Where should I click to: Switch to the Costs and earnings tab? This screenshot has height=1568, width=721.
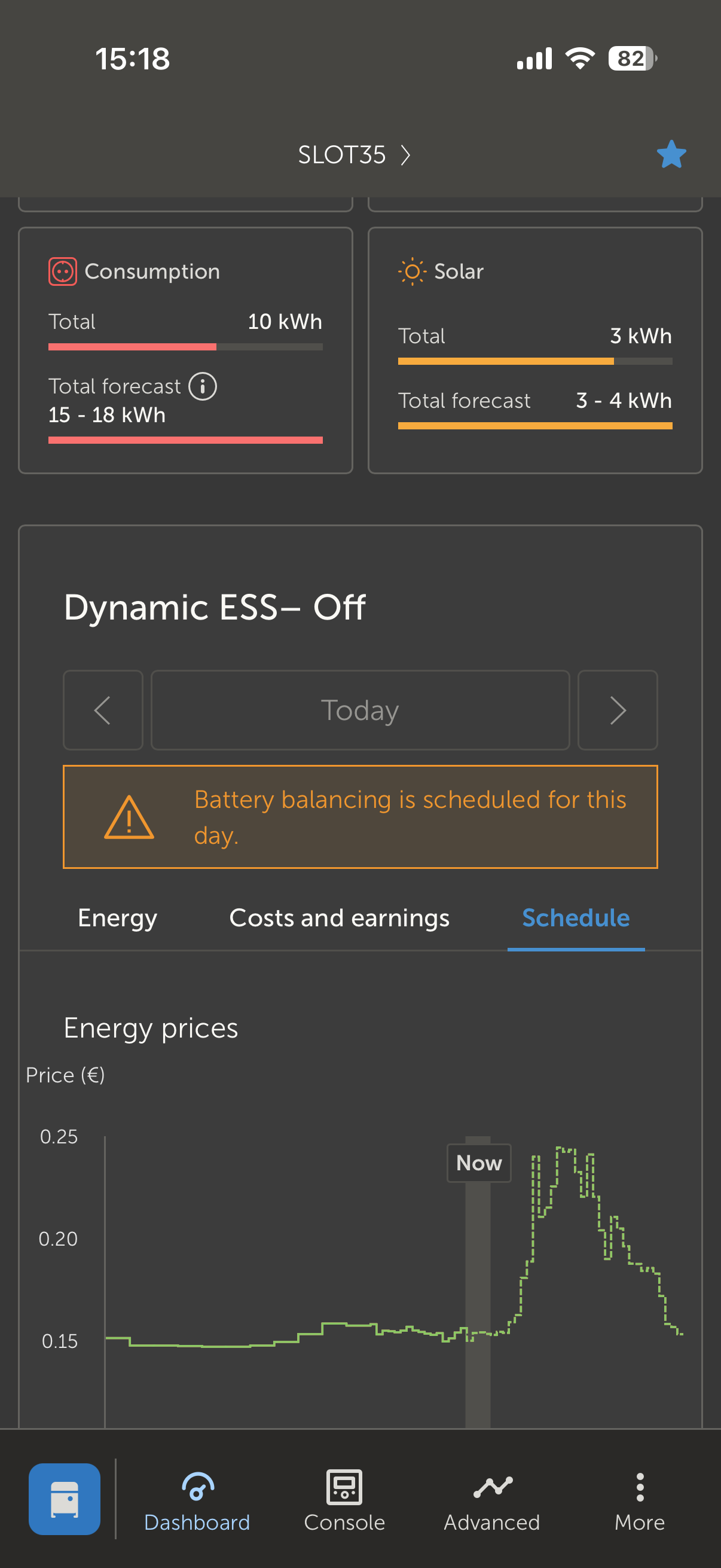coord(339,918)
